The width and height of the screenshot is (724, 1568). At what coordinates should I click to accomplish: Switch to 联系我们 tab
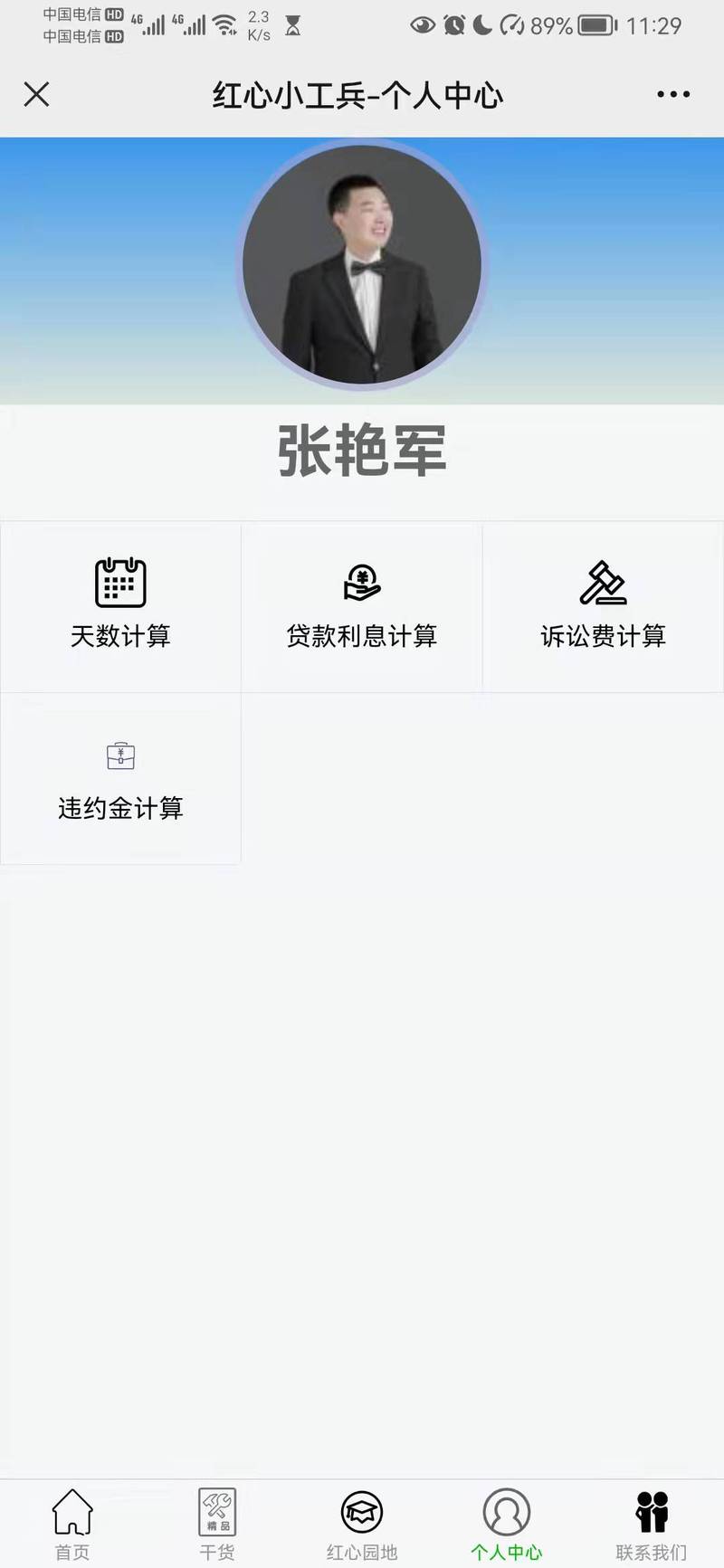(652, 1525)
